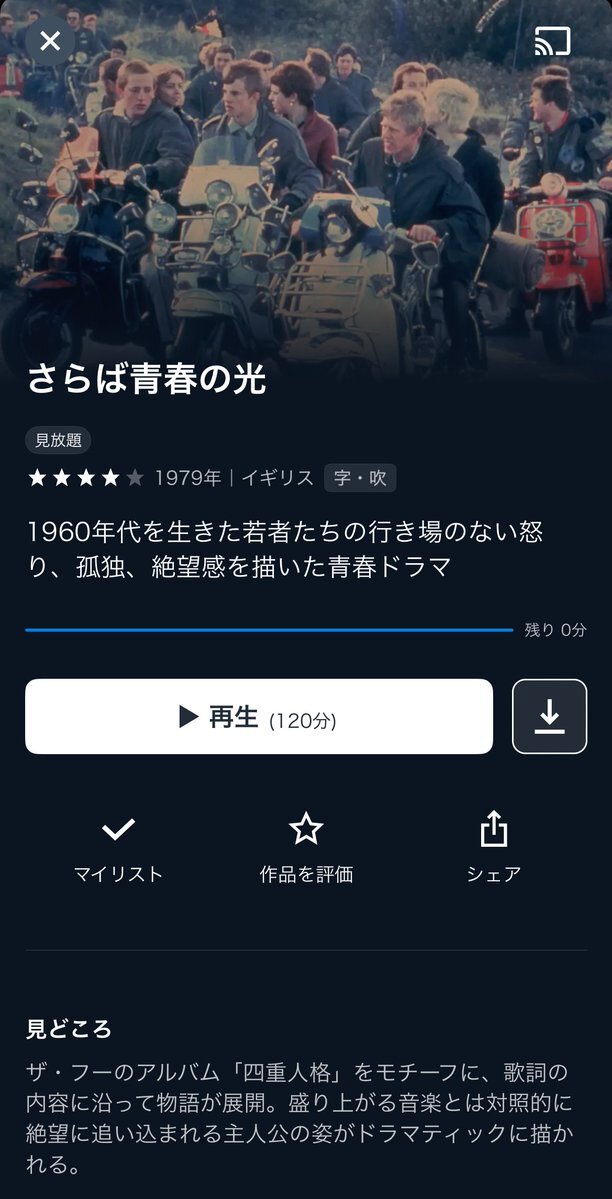Open the cast to device icon
The width and height of the screenshot is (612, 1199).
551,41
